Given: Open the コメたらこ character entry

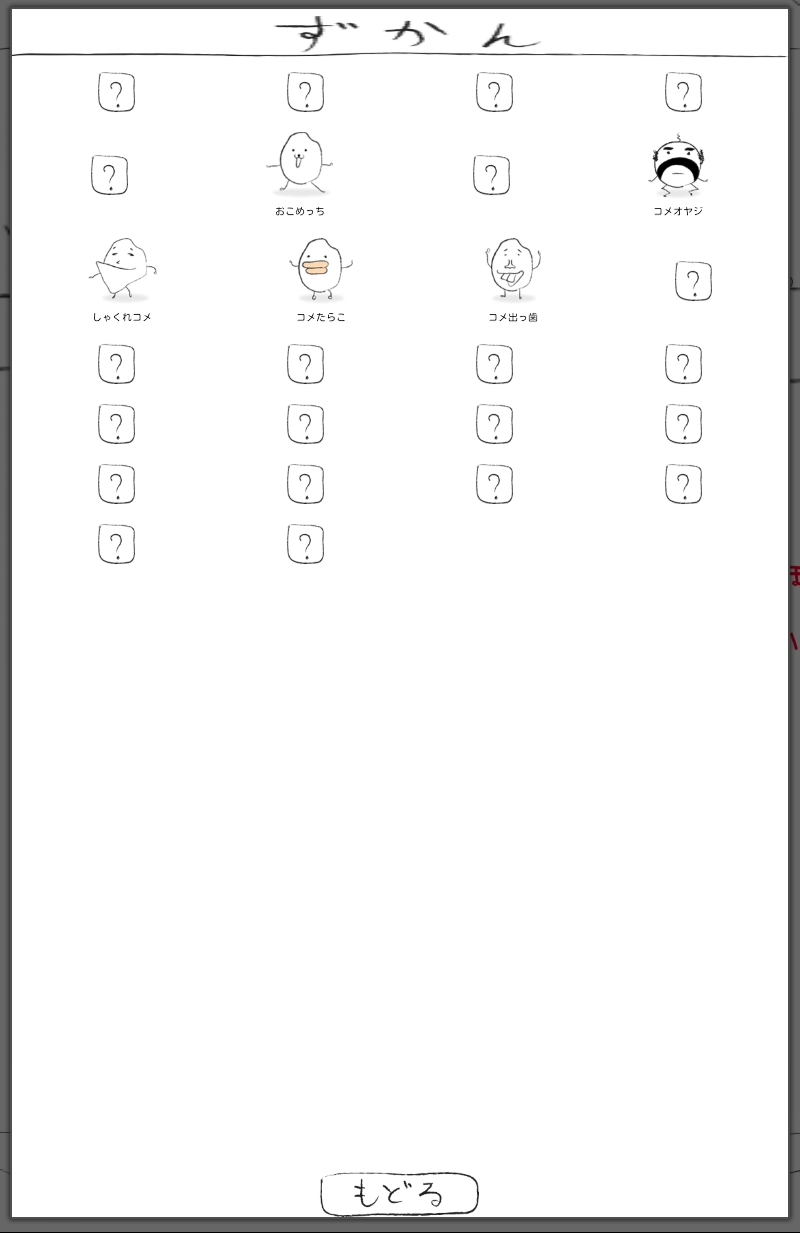Looking at the screenshot, I should 320,270.
